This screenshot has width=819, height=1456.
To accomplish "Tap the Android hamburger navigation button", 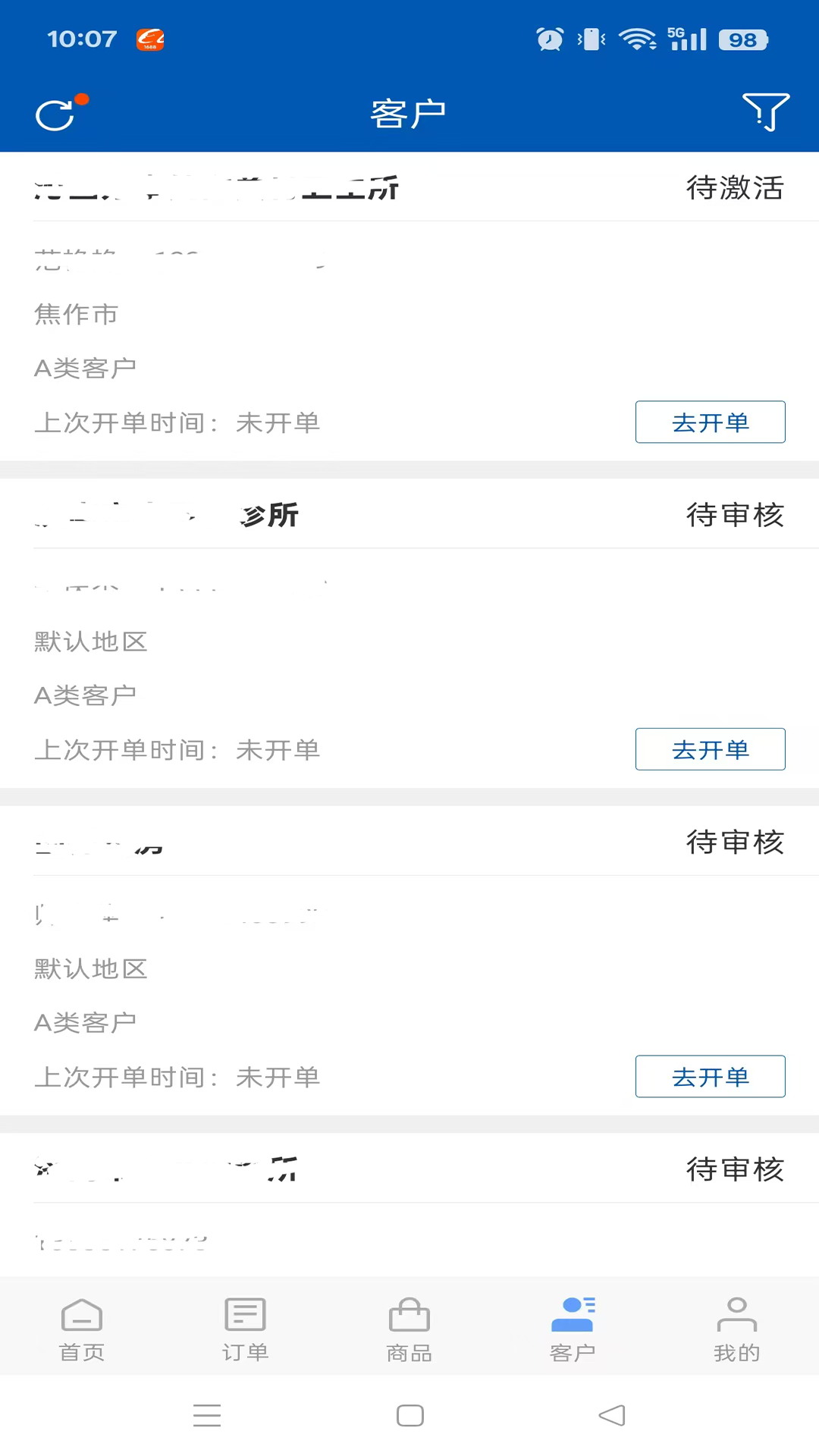I will (x=207, y=1415).
